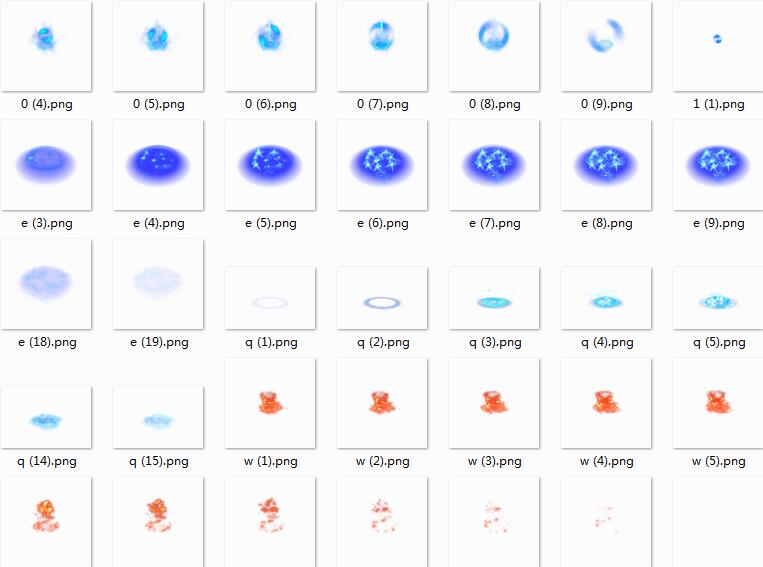This screenshot has height=567, width=763.
Task: Open the w (4).png thumbnail
Action: click(x=606, y=403)
